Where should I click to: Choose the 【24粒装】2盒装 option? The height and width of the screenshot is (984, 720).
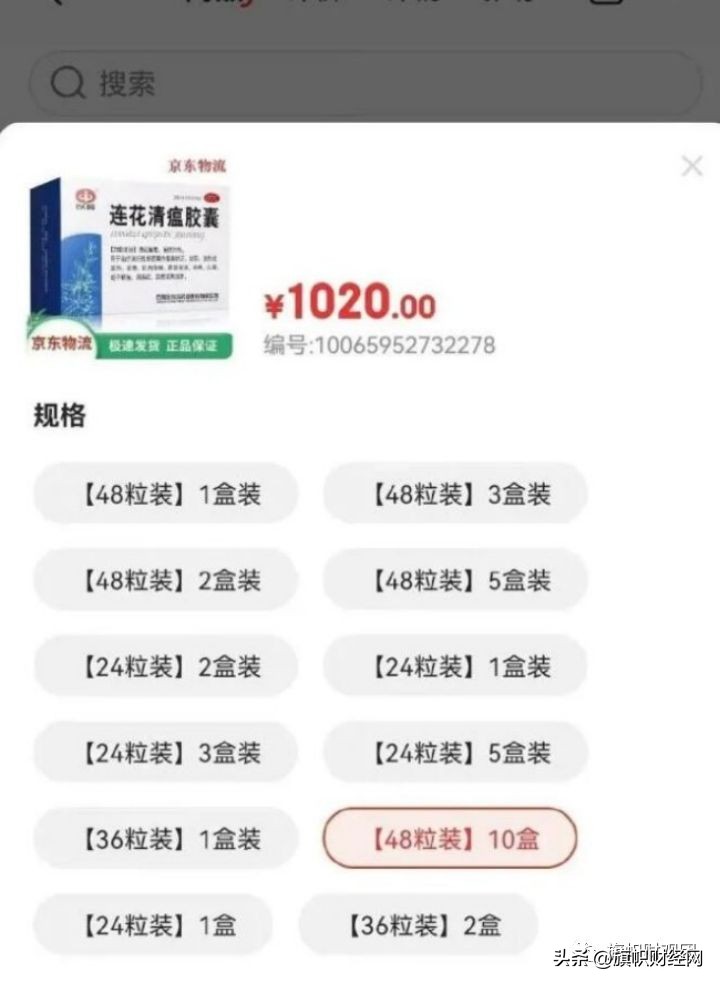pos(165,666)
